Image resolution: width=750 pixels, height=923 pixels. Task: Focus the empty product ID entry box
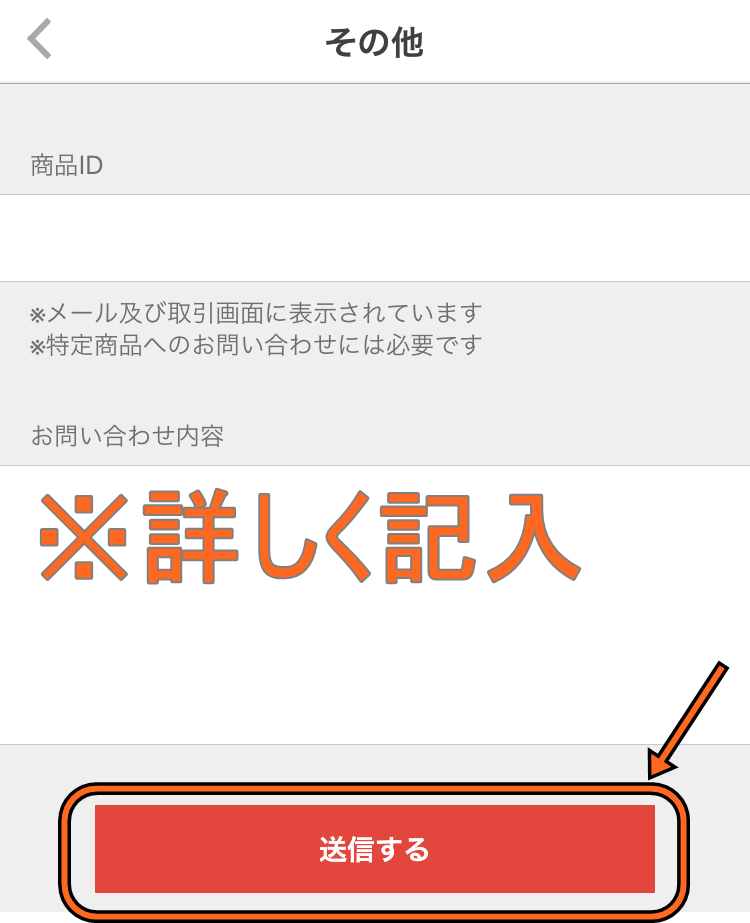[375, 237]
